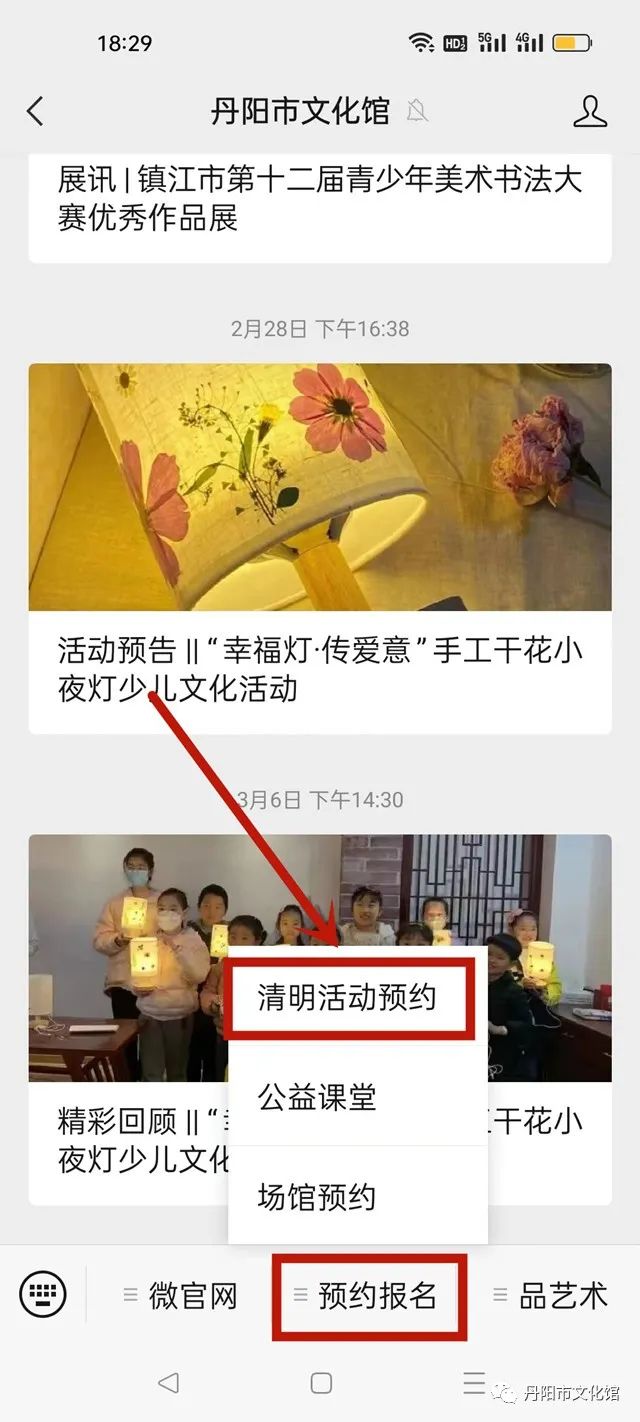
Task: Go back from 丹阳市文化馆 chat
Action: [x=36, y=111]
